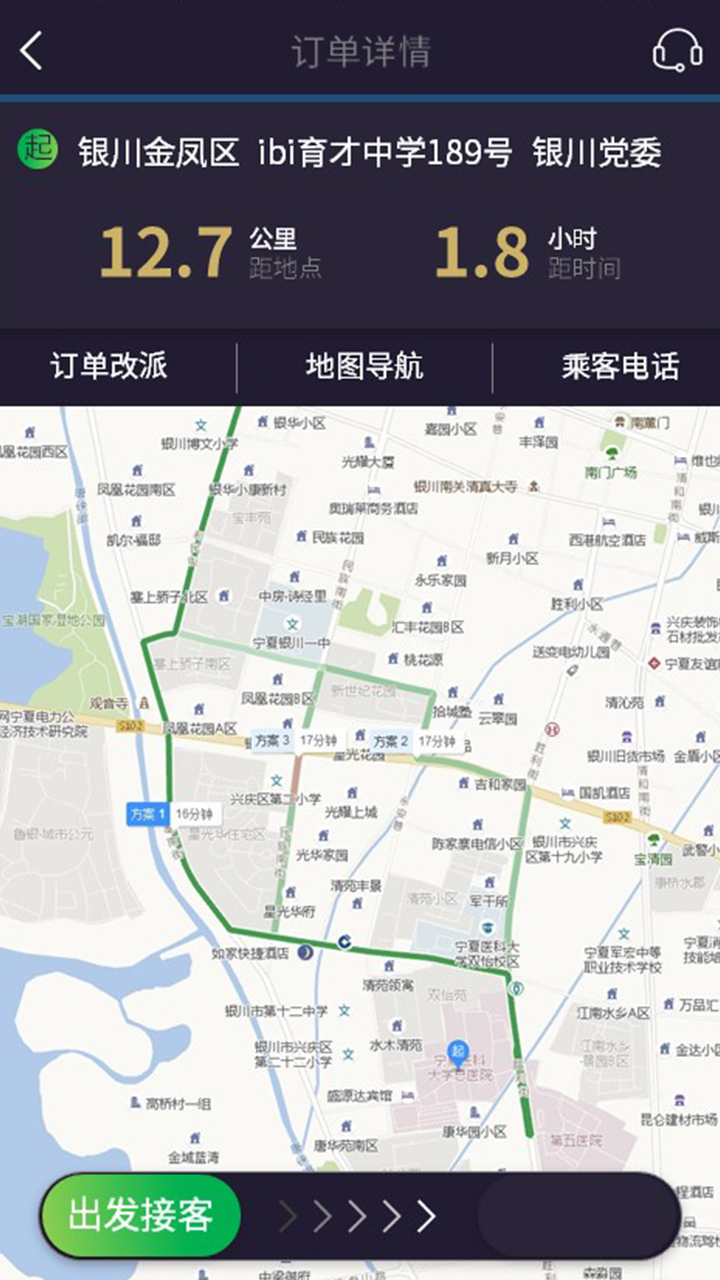Open customer service headset icon
Screen dimensions: 720x1280
(676, 48)
